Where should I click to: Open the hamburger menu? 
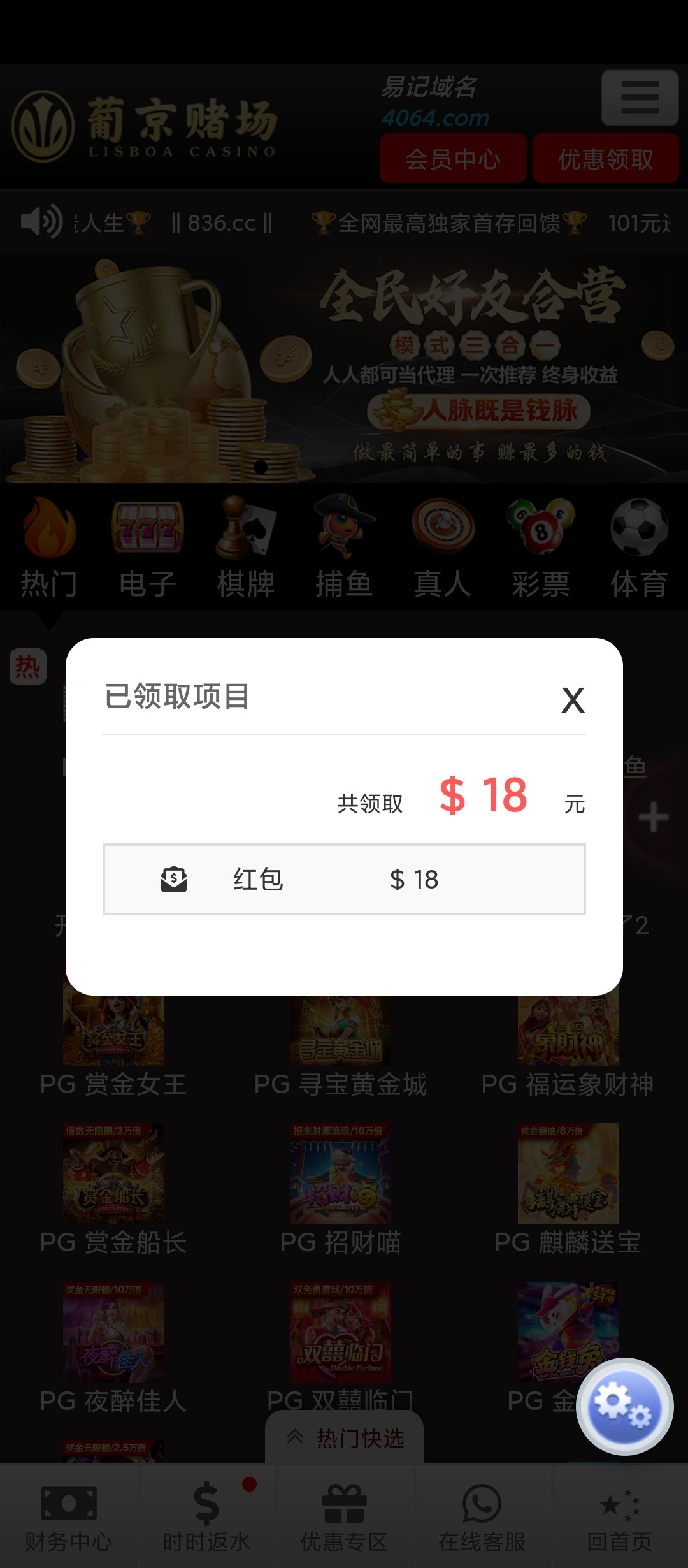639,98
